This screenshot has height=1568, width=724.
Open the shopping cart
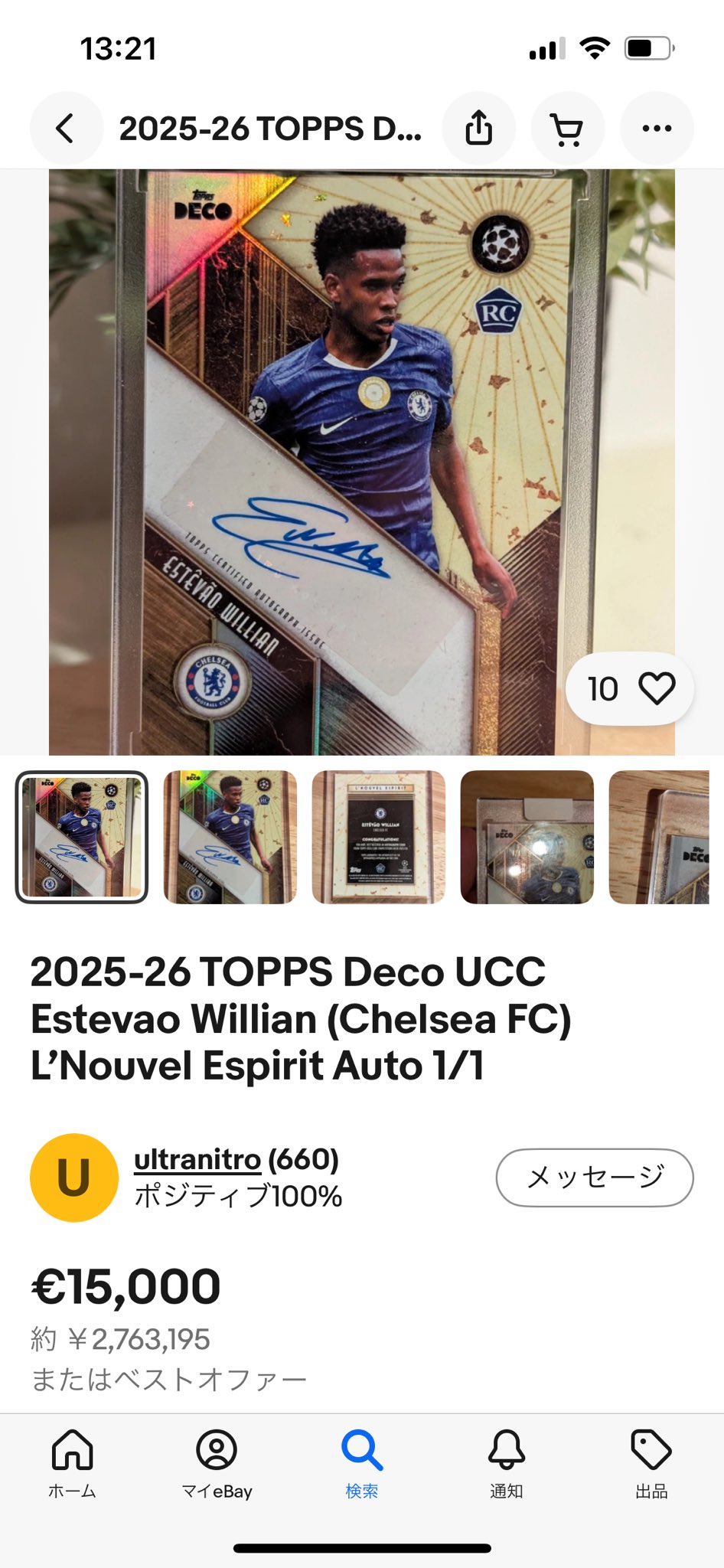pos(567,129)
